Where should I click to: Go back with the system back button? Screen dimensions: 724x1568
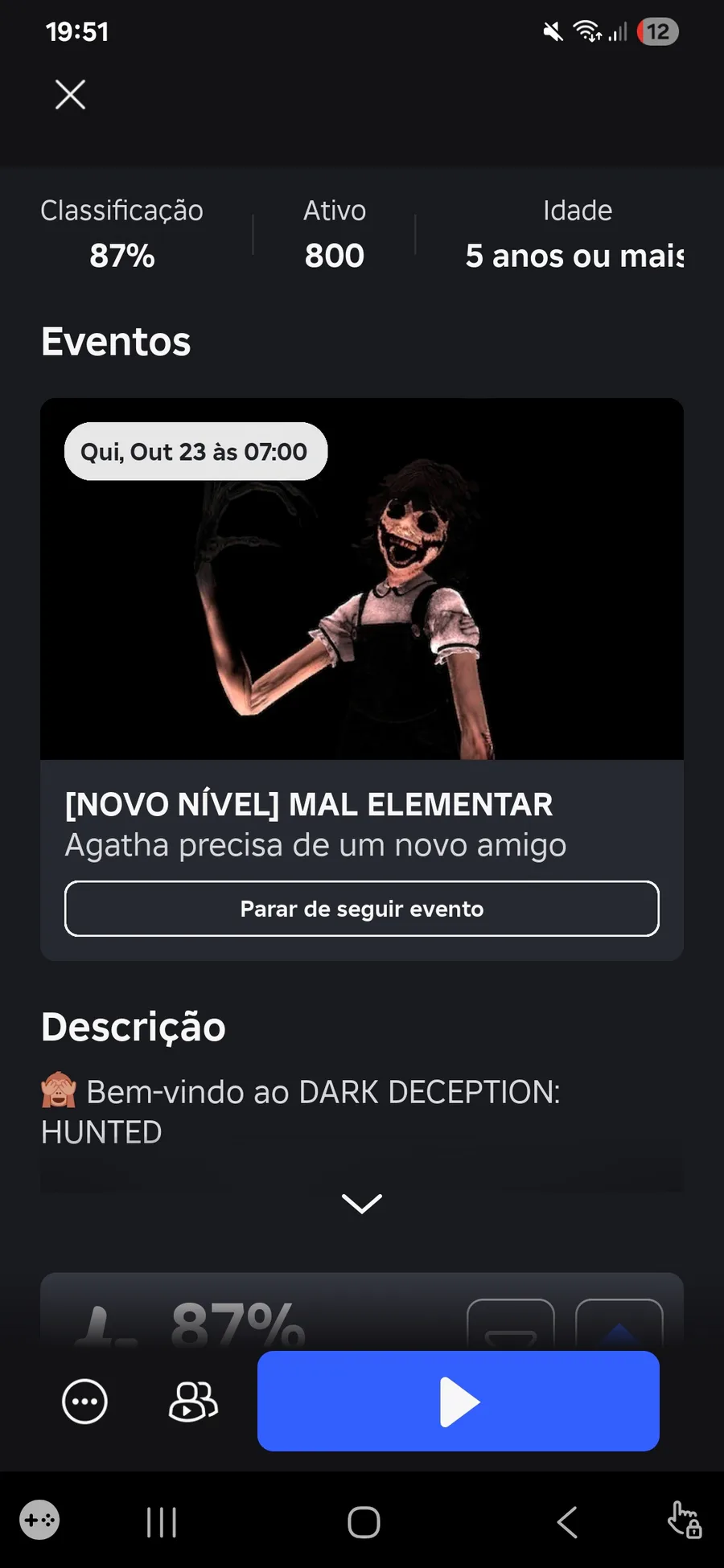[567, 1522]
